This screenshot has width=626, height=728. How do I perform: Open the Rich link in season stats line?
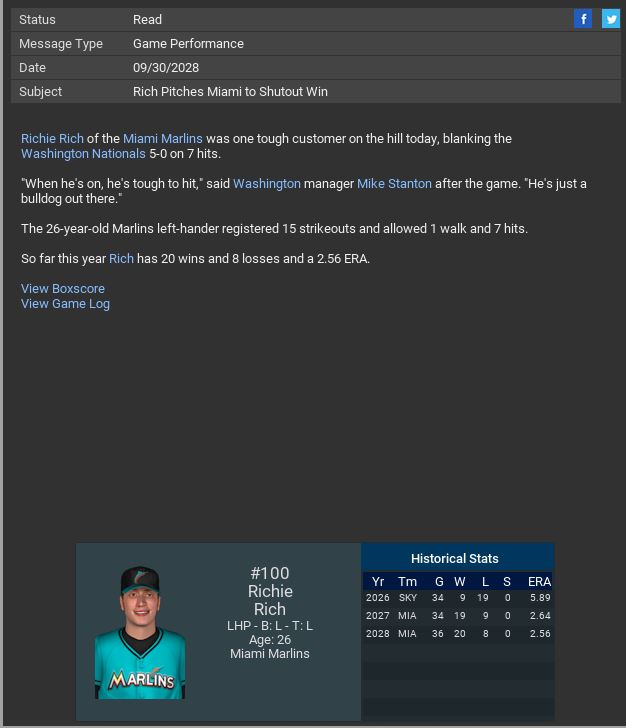tap(121, 259)
